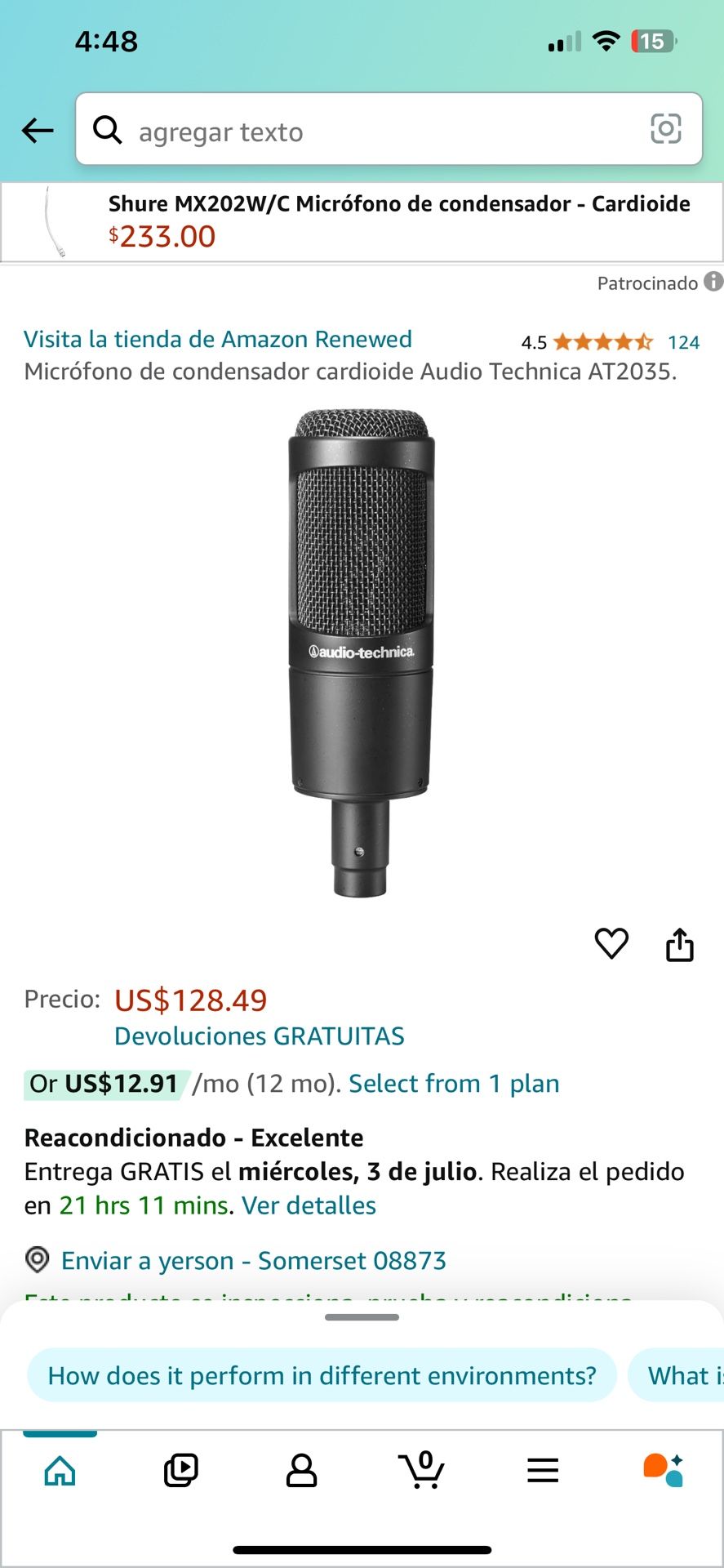Tap the Sponsored info toggle icon

pos(712,283)
